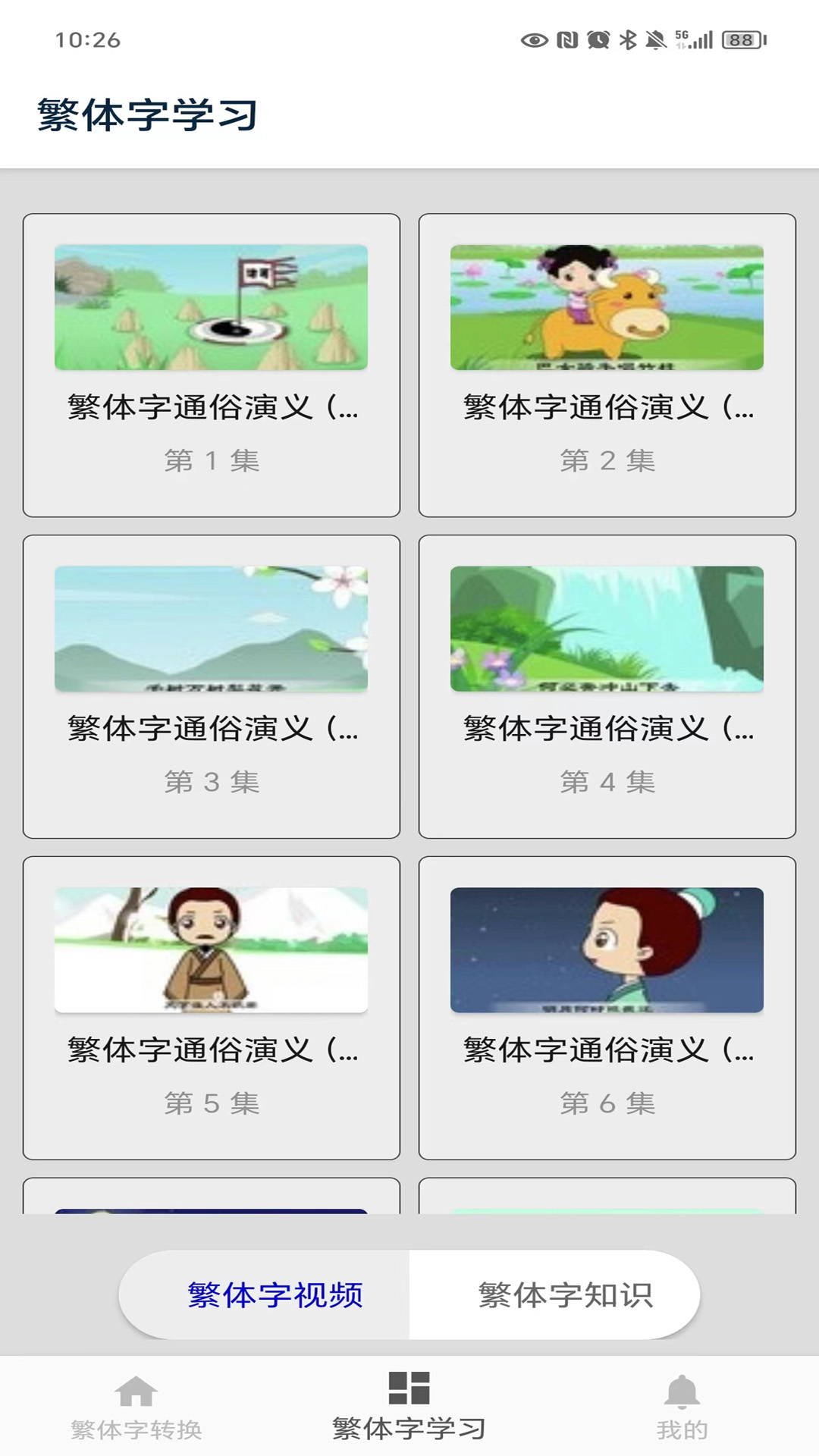Open the girl riding ox thumbnail
This screenshot has height=1456, width=819.
(x=606, y=307)
